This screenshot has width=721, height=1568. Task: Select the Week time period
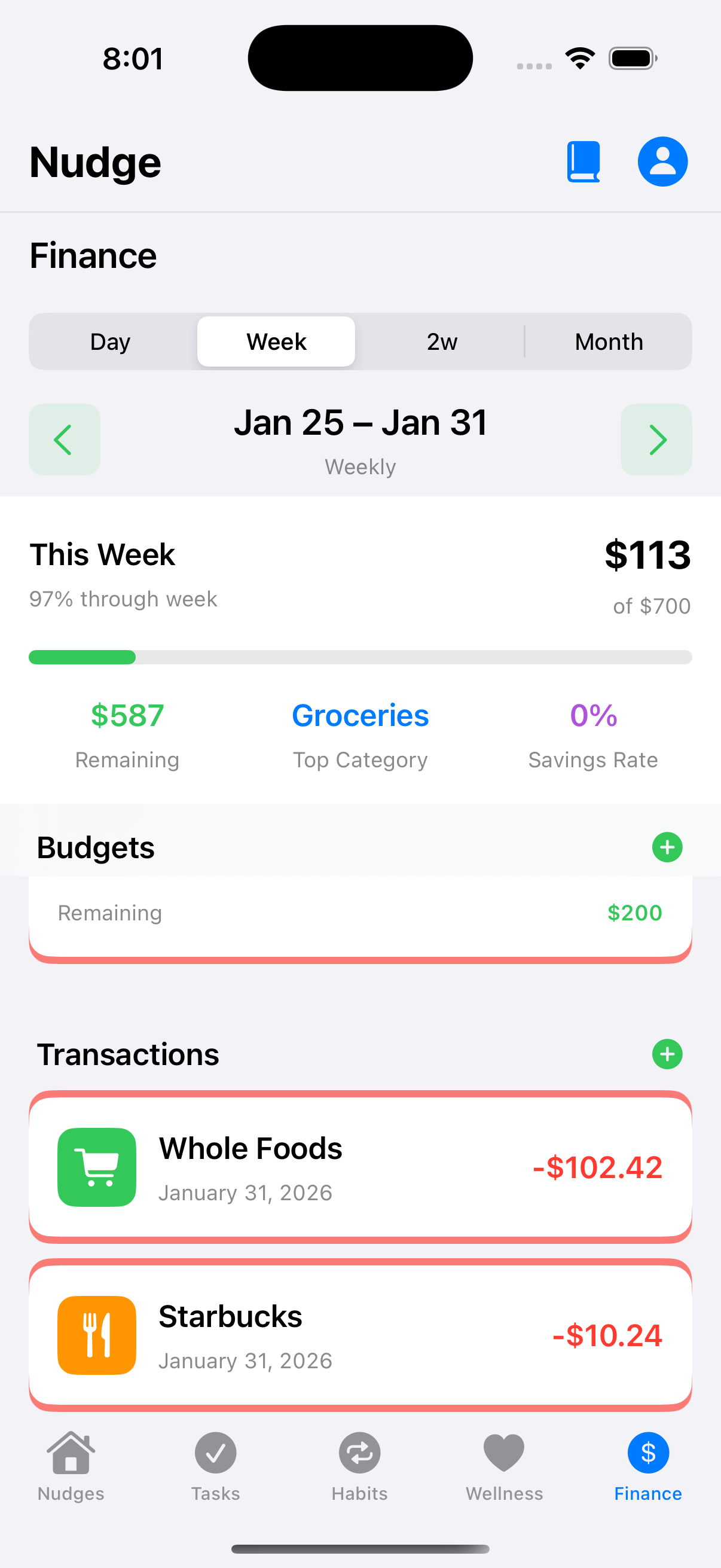[276, 341]
